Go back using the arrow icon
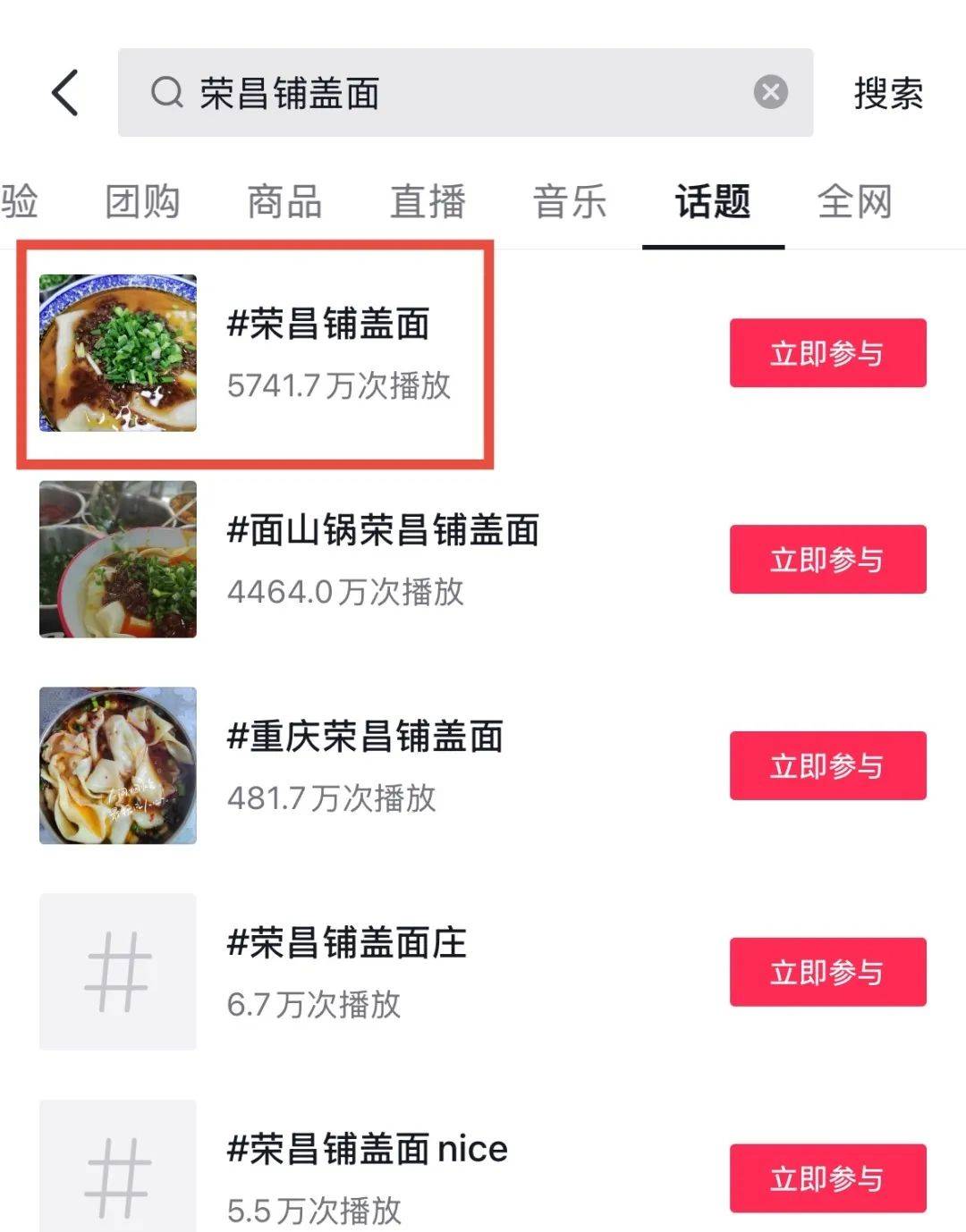The height and width of the screenshot is (1232, 966). tap(65, 93)
